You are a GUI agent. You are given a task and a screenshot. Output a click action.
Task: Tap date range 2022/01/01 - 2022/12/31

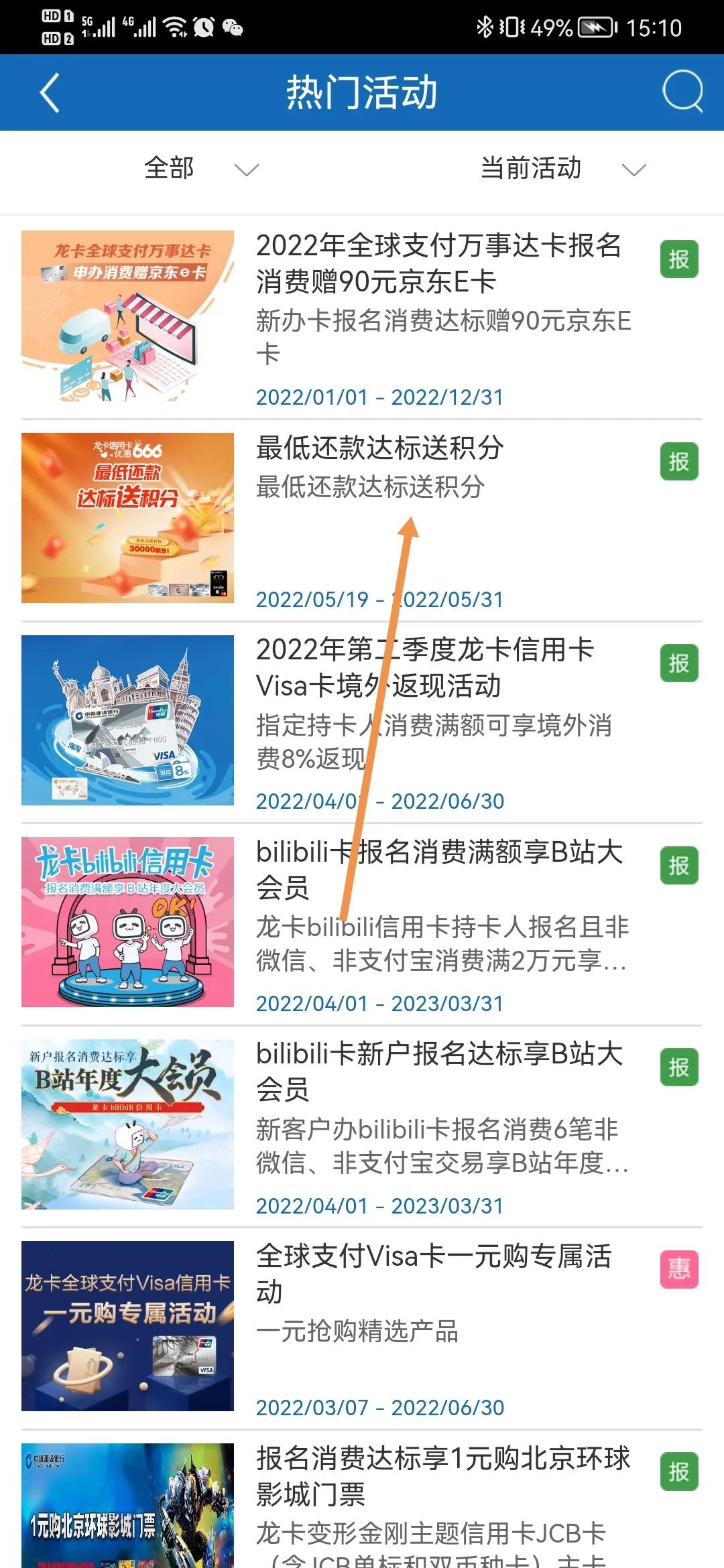[x=379, y=397]
